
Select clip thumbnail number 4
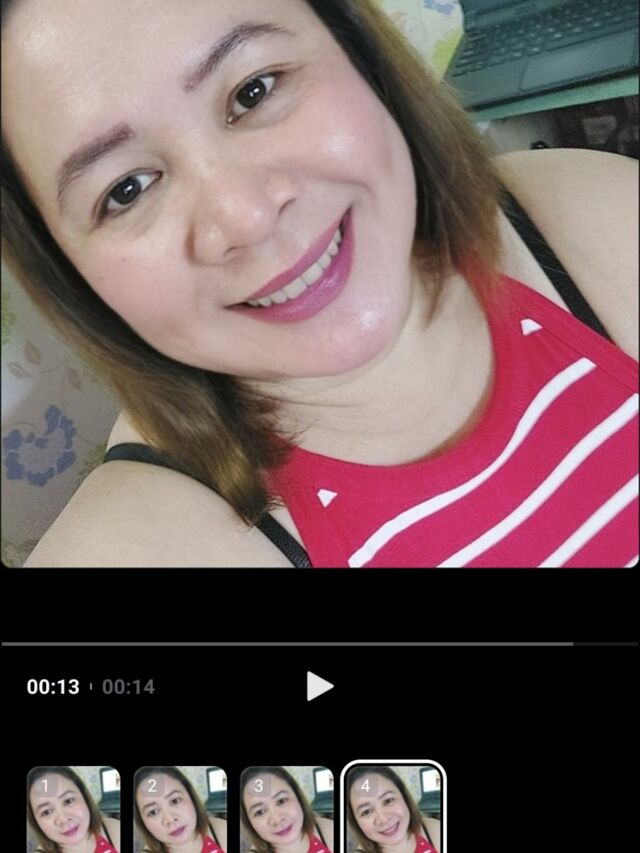click(394, 810)
